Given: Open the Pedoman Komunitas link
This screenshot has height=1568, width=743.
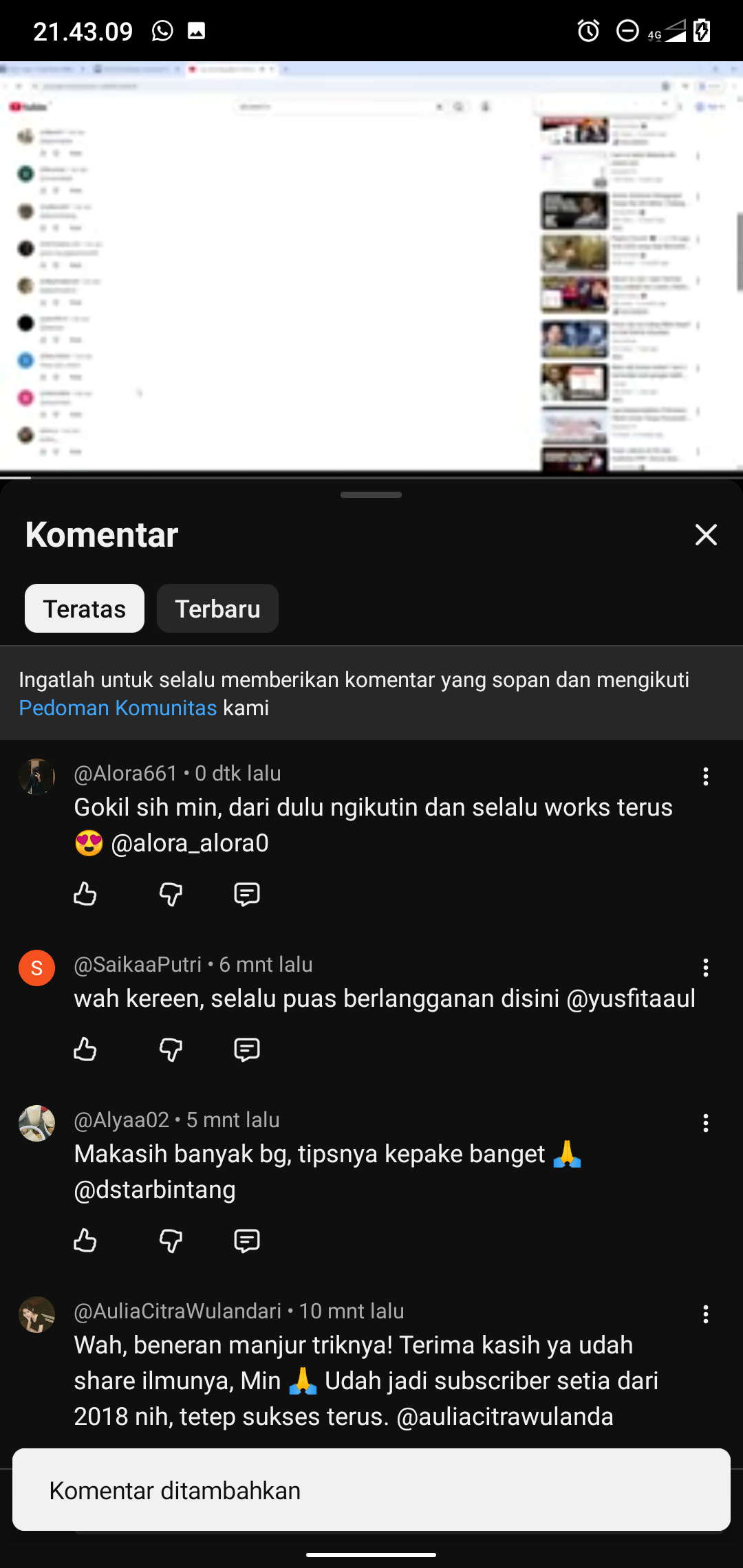Looking at the screenshot, I should pyautogui.click(x=118, y=708).
